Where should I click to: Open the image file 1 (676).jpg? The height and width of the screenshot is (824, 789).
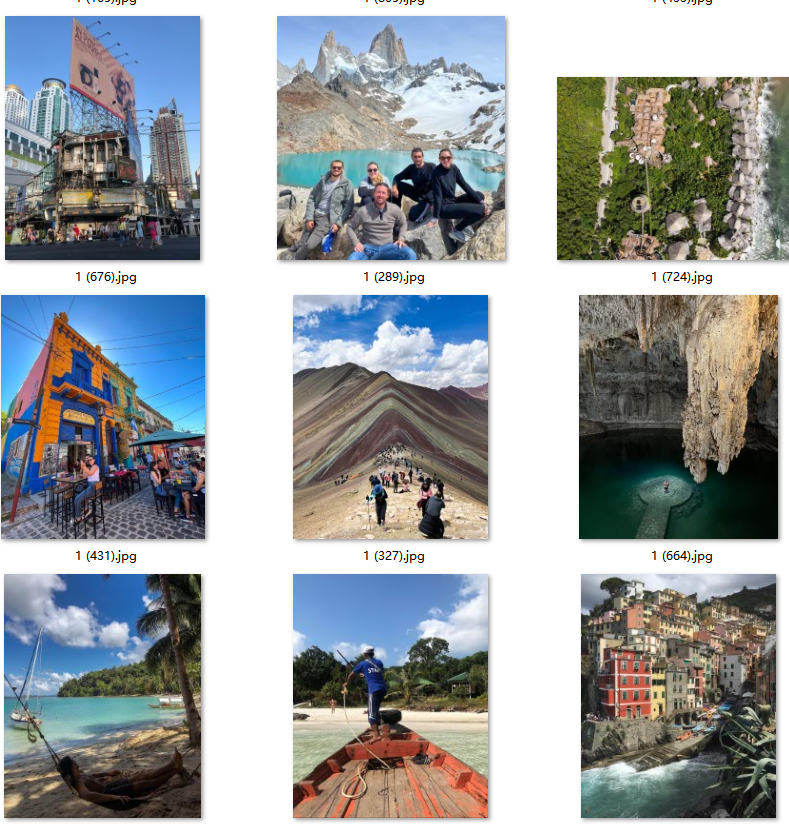tap(103, 138)
